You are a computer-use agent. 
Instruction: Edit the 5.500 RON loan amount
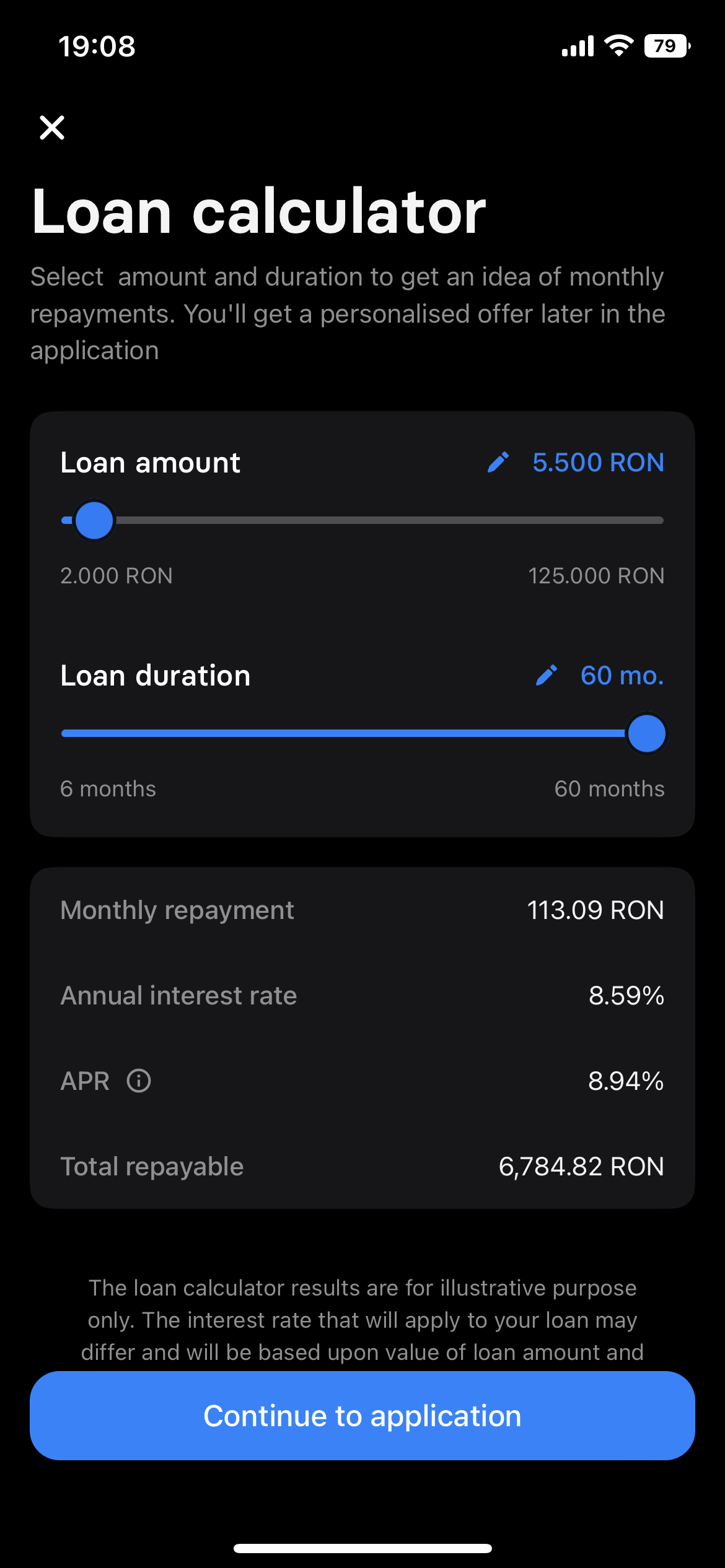499,463
